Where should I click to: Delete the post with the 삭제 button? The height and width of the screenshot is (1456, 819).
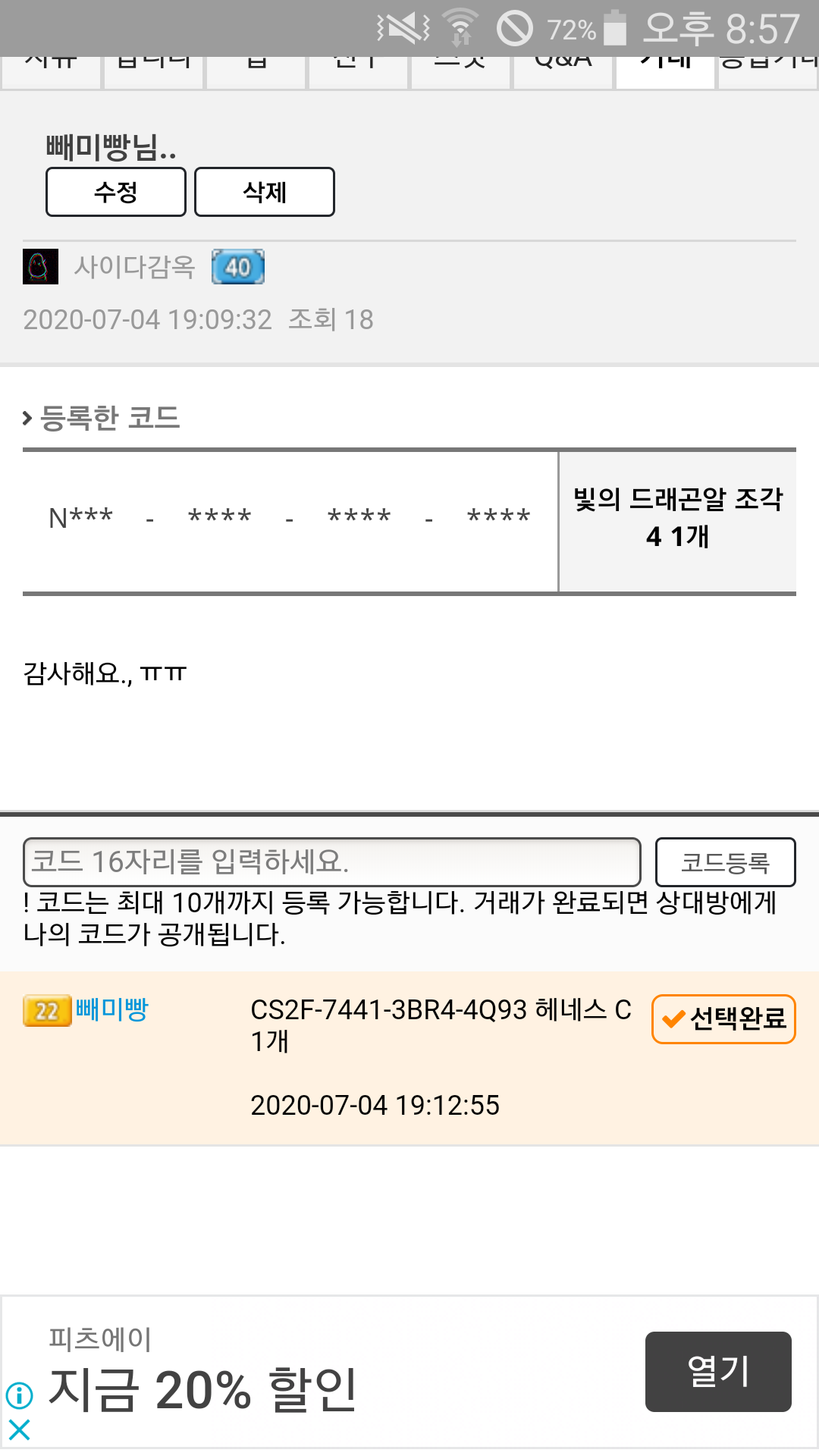[x=264, y=192]
